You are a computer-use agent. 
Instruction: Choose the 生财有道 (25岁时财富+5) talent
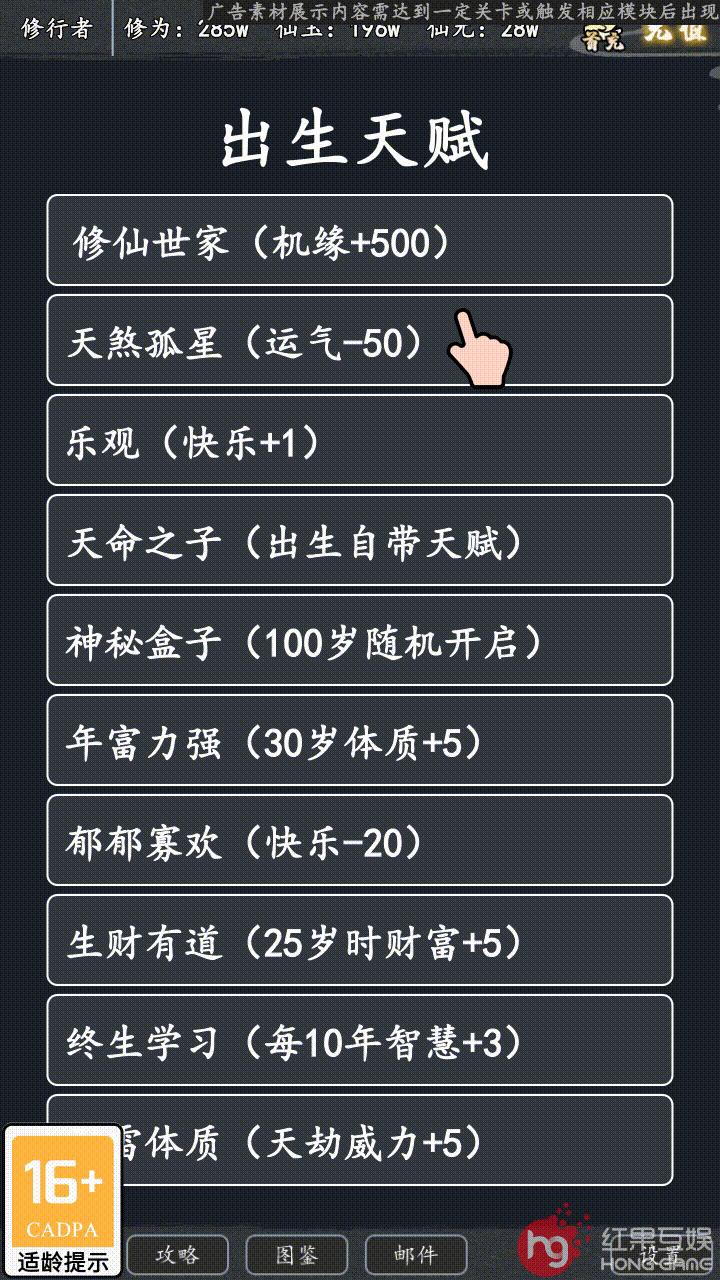[x=359, y=940]
